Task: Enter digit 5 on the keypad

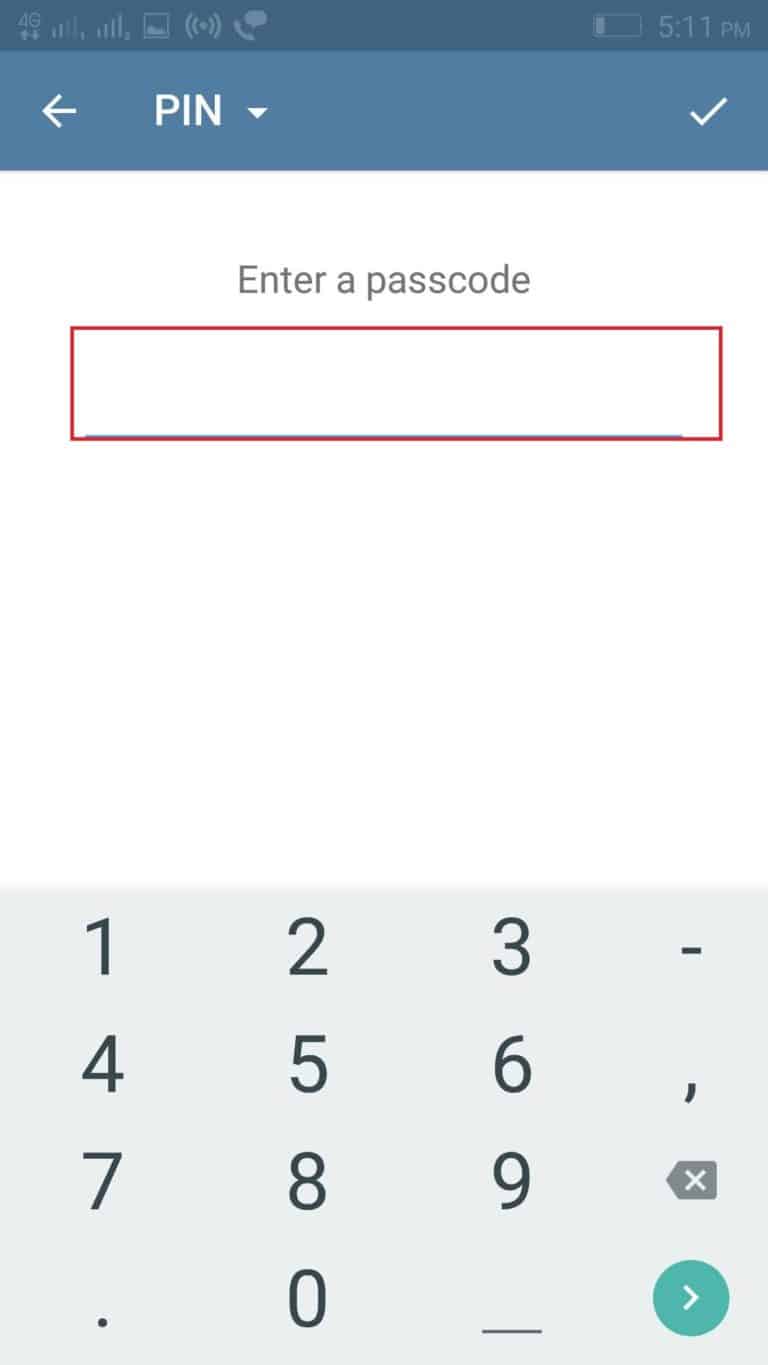Action: coord(307,1064)
